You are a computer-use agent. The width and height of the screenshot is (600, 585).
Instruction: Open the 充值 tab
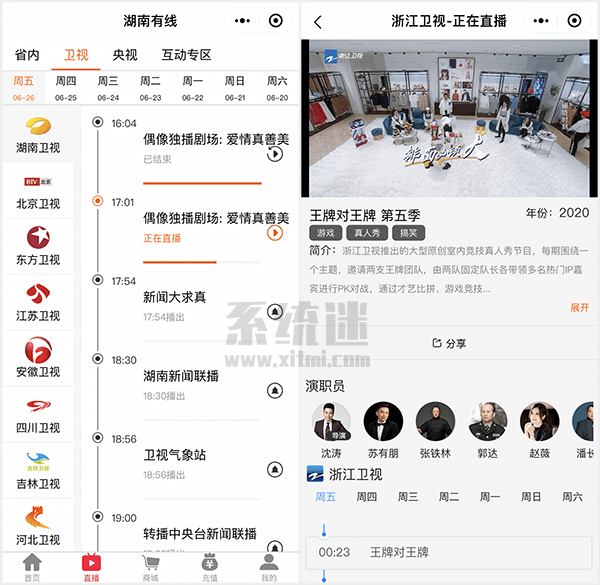pyautogui.click(x=209, y=566)
